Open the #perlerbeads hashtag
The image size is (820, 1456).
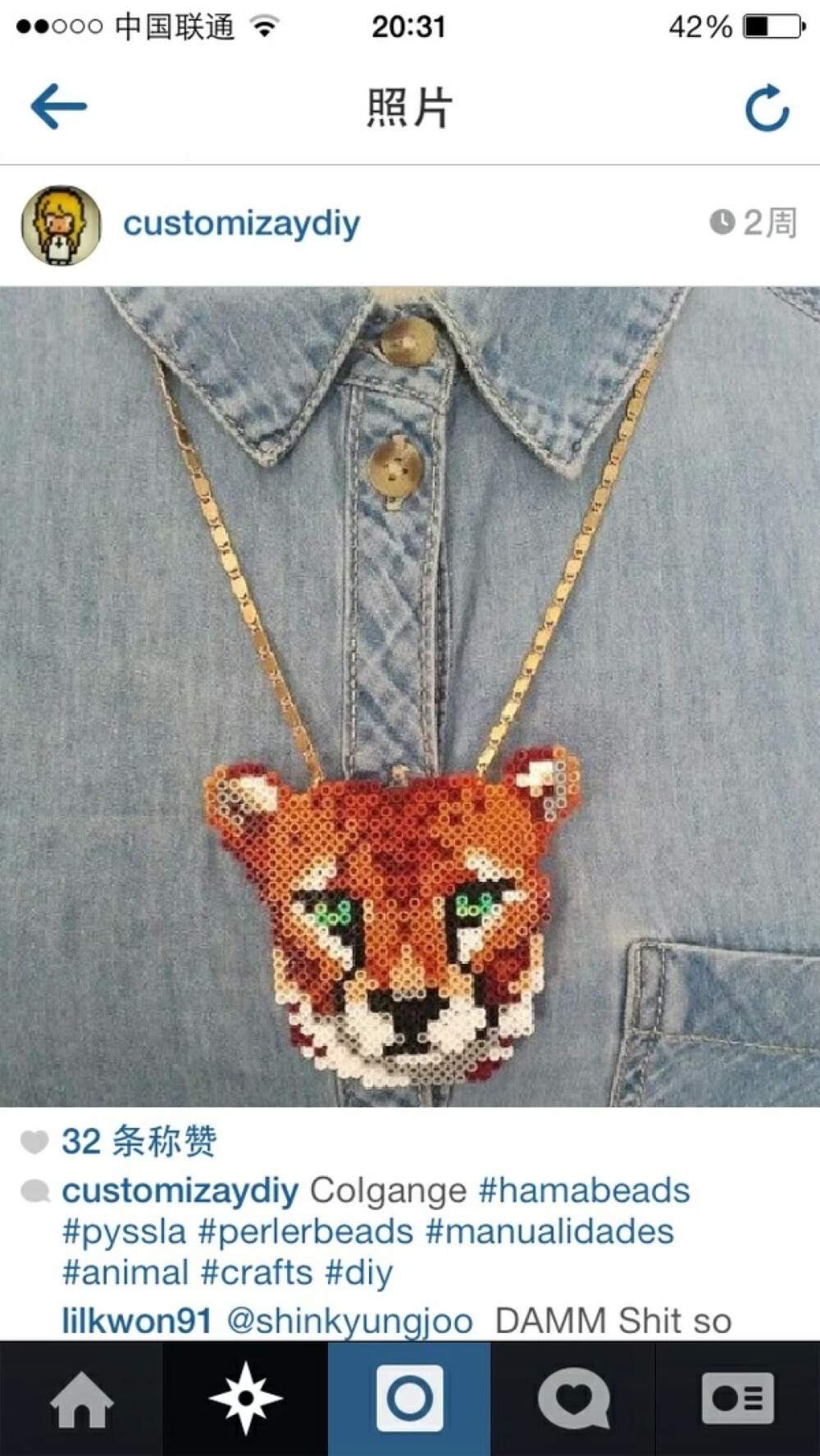tap(305, 1232)
